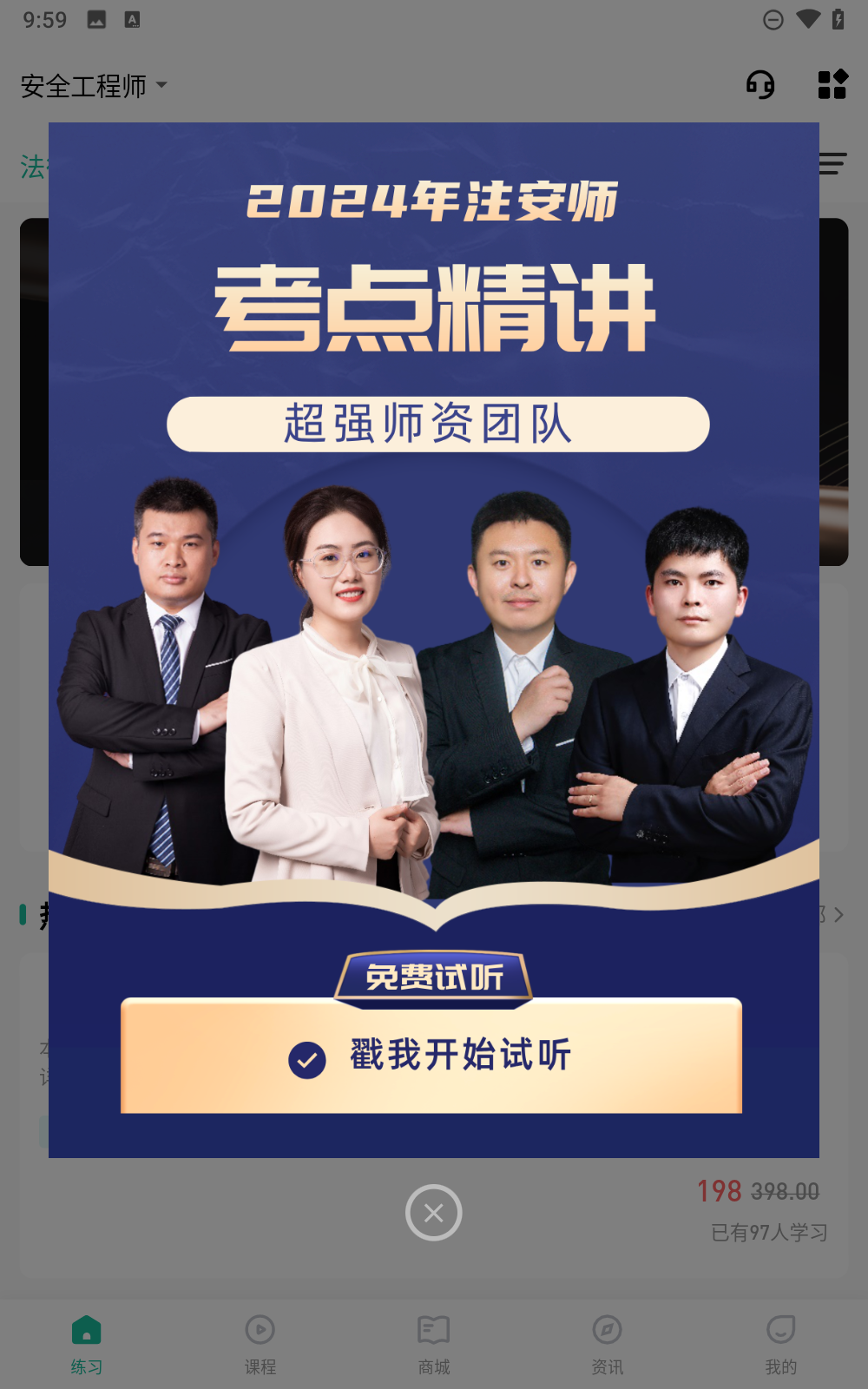This screenshot has width=868, height=1389.
Task: Tap 戳我开始试听 to start free trial
Action: [x=431, y=1056]
